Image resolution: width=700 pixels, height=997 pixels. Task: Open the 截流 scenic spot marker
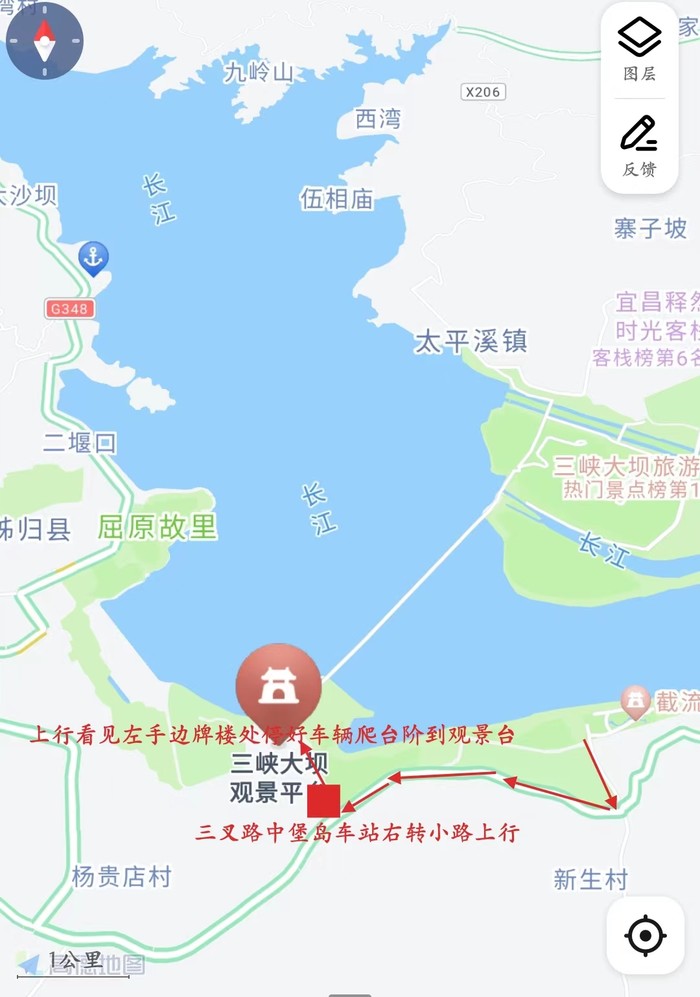(635, 701)
